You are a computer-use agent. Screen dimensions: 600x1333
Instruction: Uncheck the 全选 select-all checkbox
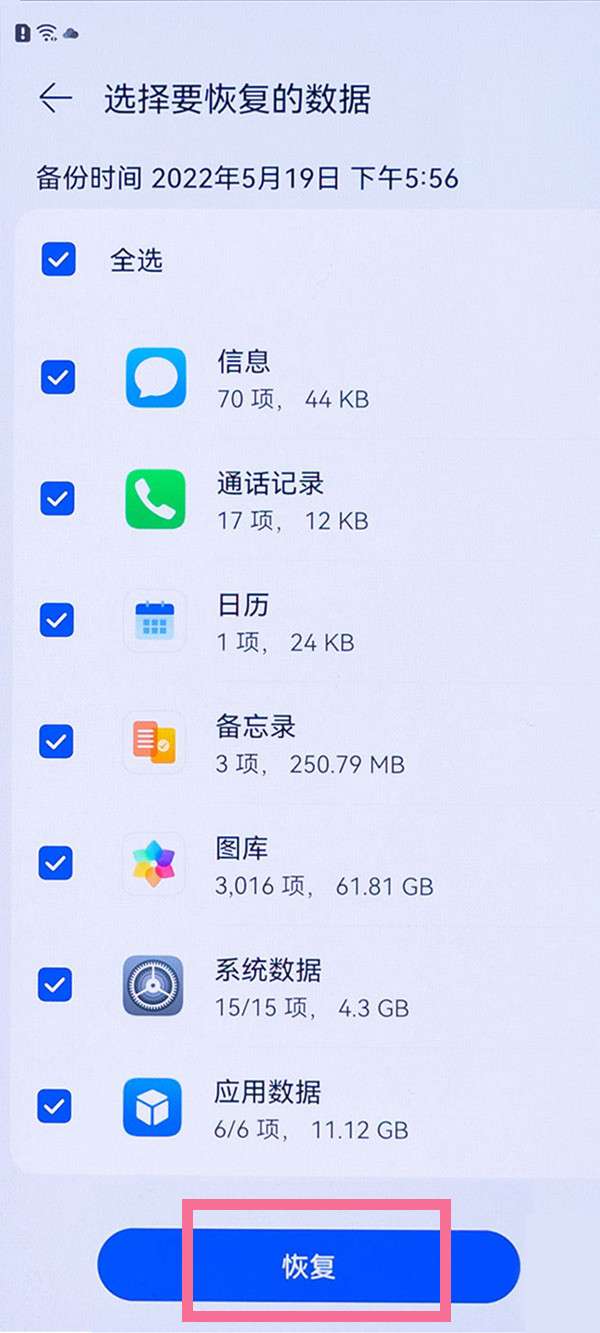[58, 260]
